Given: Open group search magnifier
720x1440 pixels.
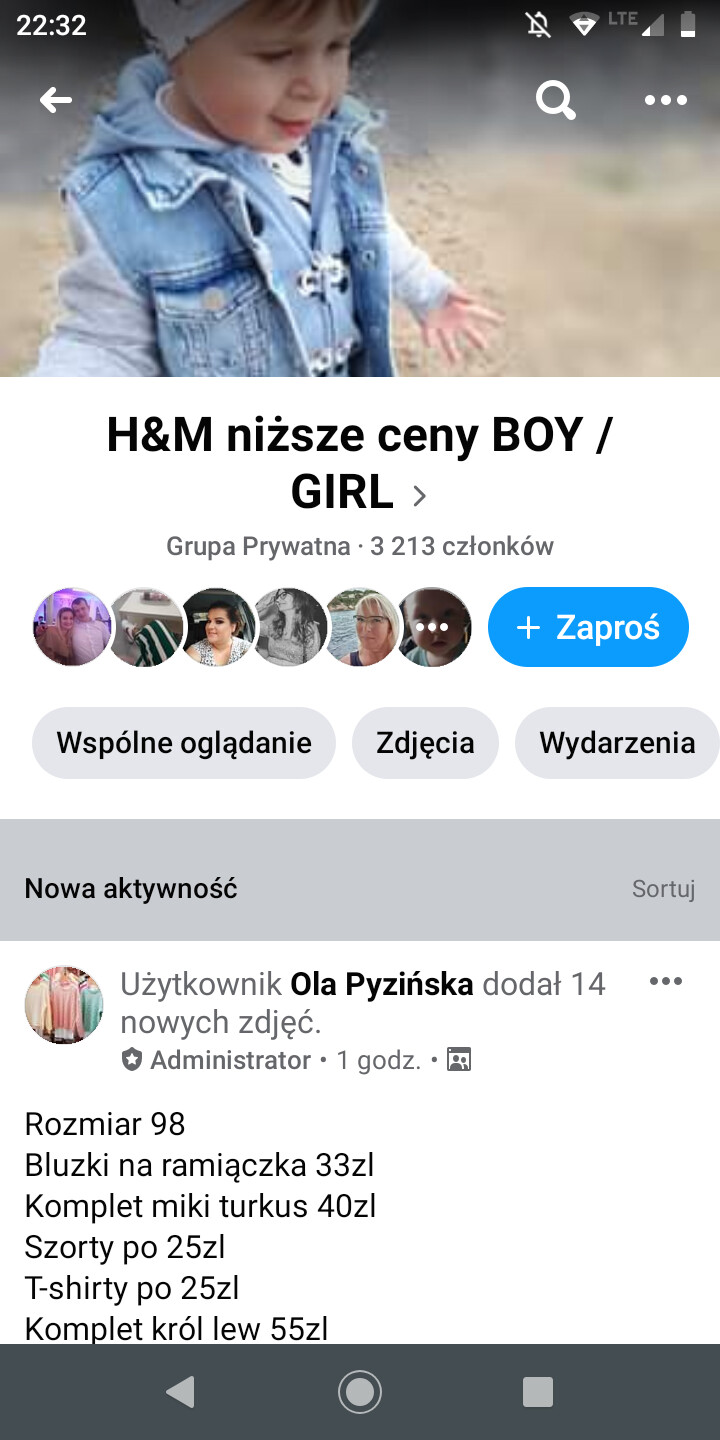Looking at the screenshot, I should coord(555,99).
